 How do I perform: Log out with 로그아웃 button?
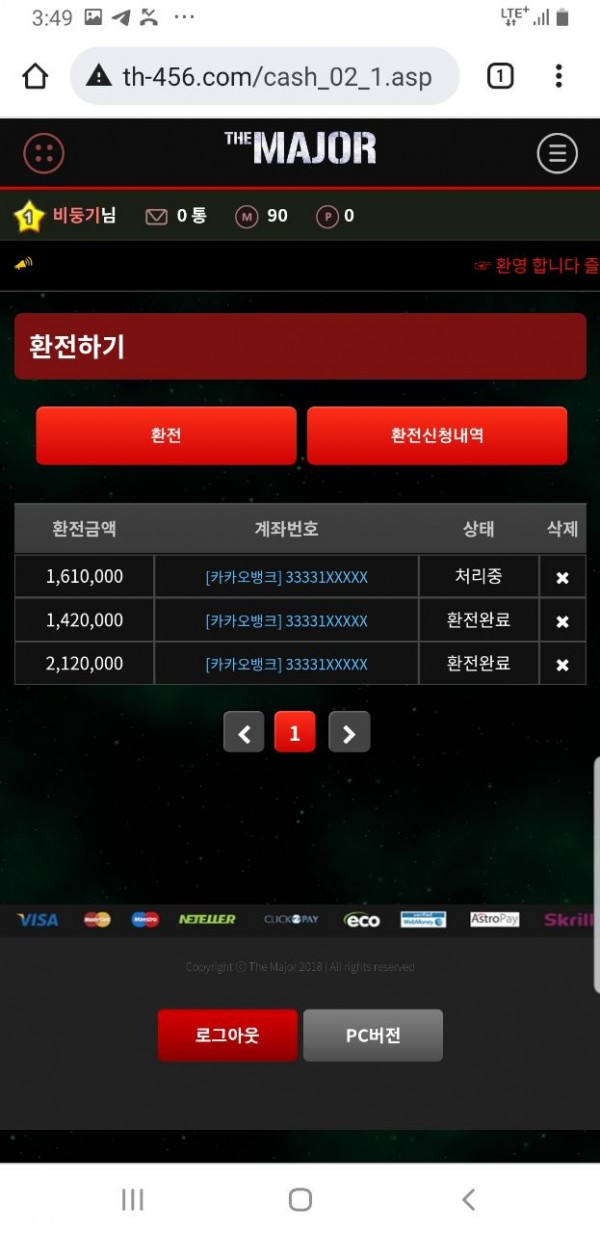[227, 1035]
